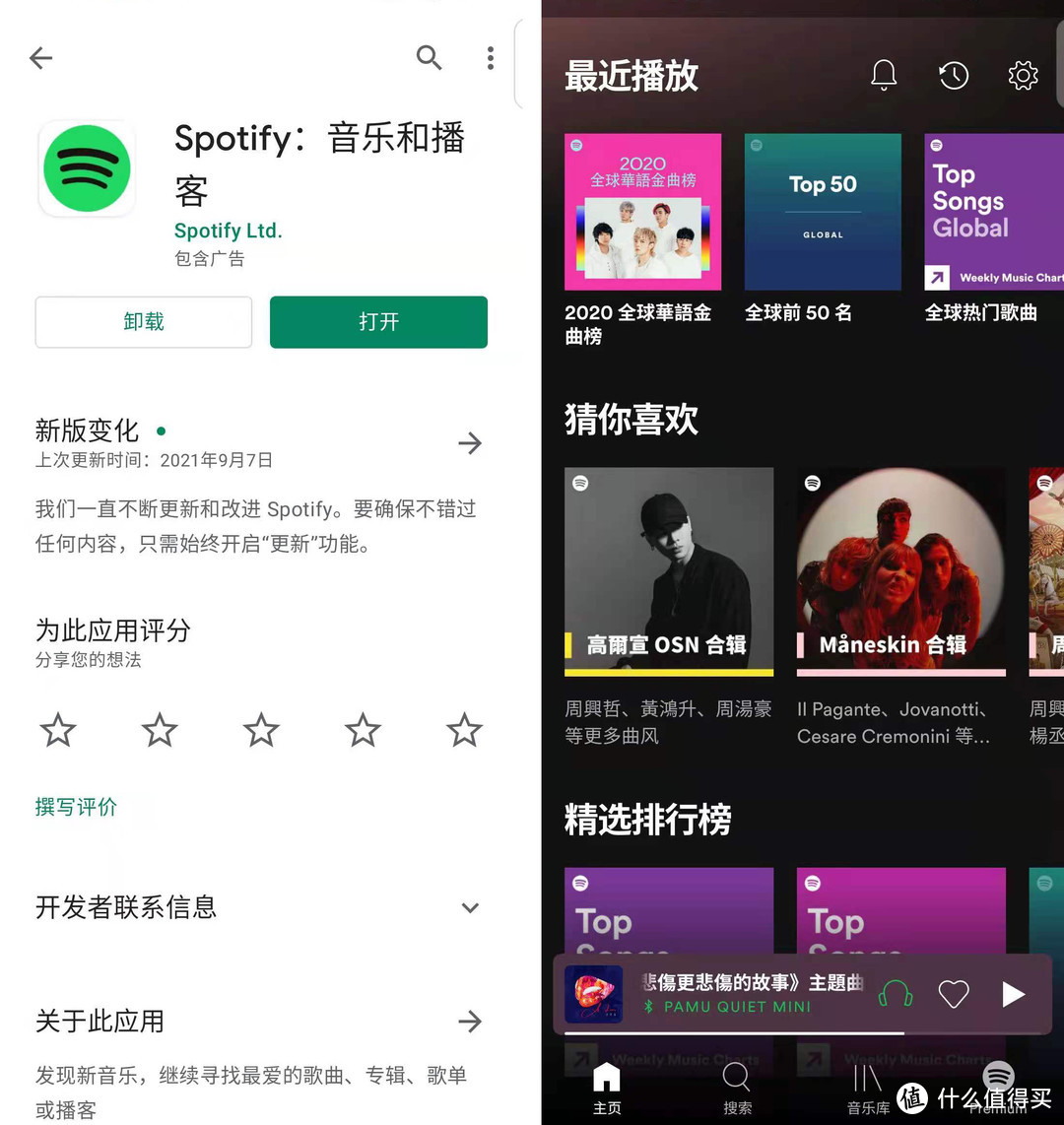Tap the headphones connect device icon
Viewport: 1064px width, 1125px height.
click(x=895, y=994)
